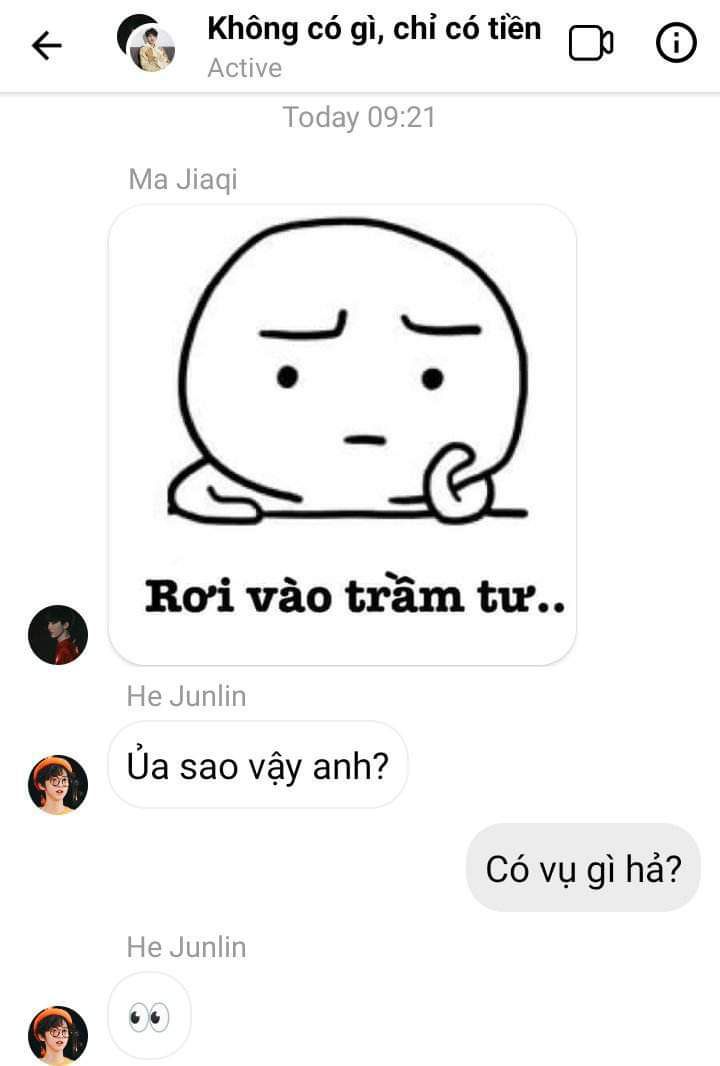Tap He Junlin's avatar beside "Ủa sao vậy anh?"

click(58, 785)
